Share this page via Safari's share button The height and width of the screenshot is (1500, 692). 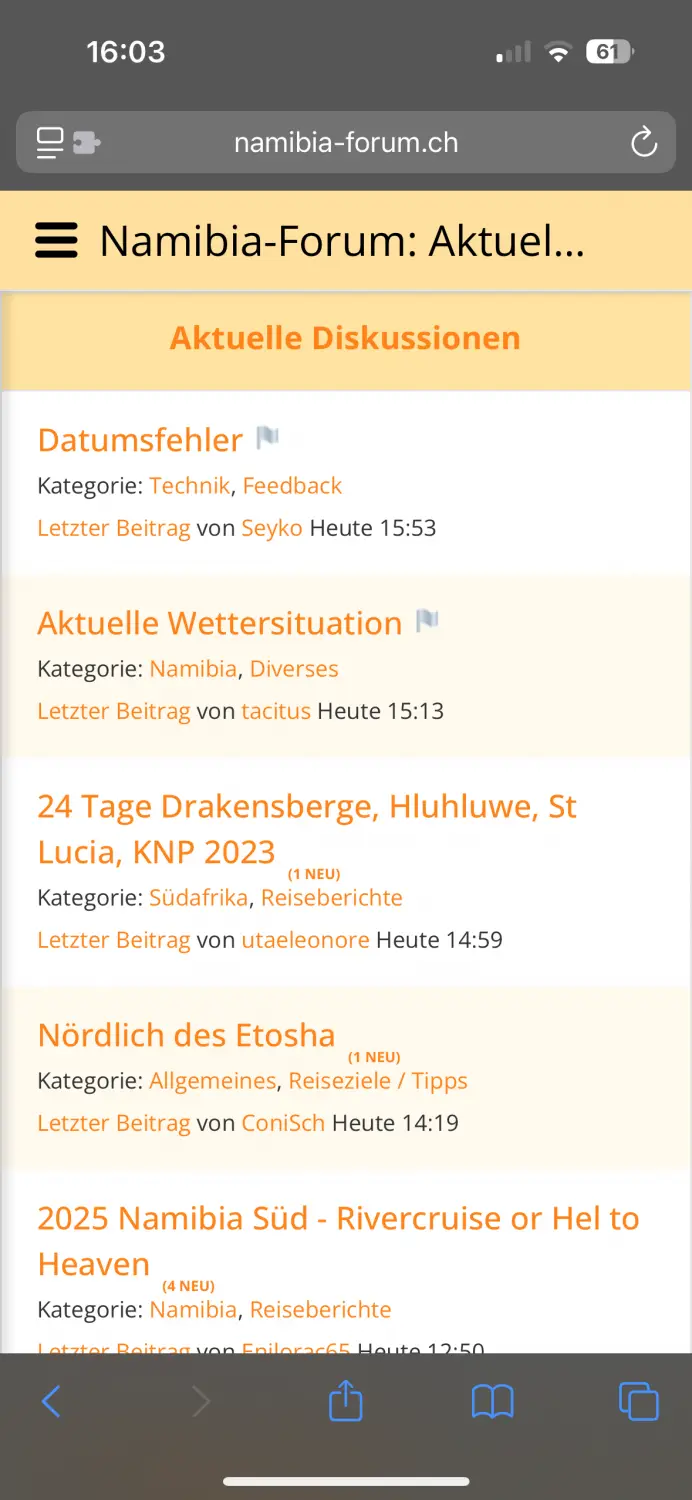(346, 1400)
